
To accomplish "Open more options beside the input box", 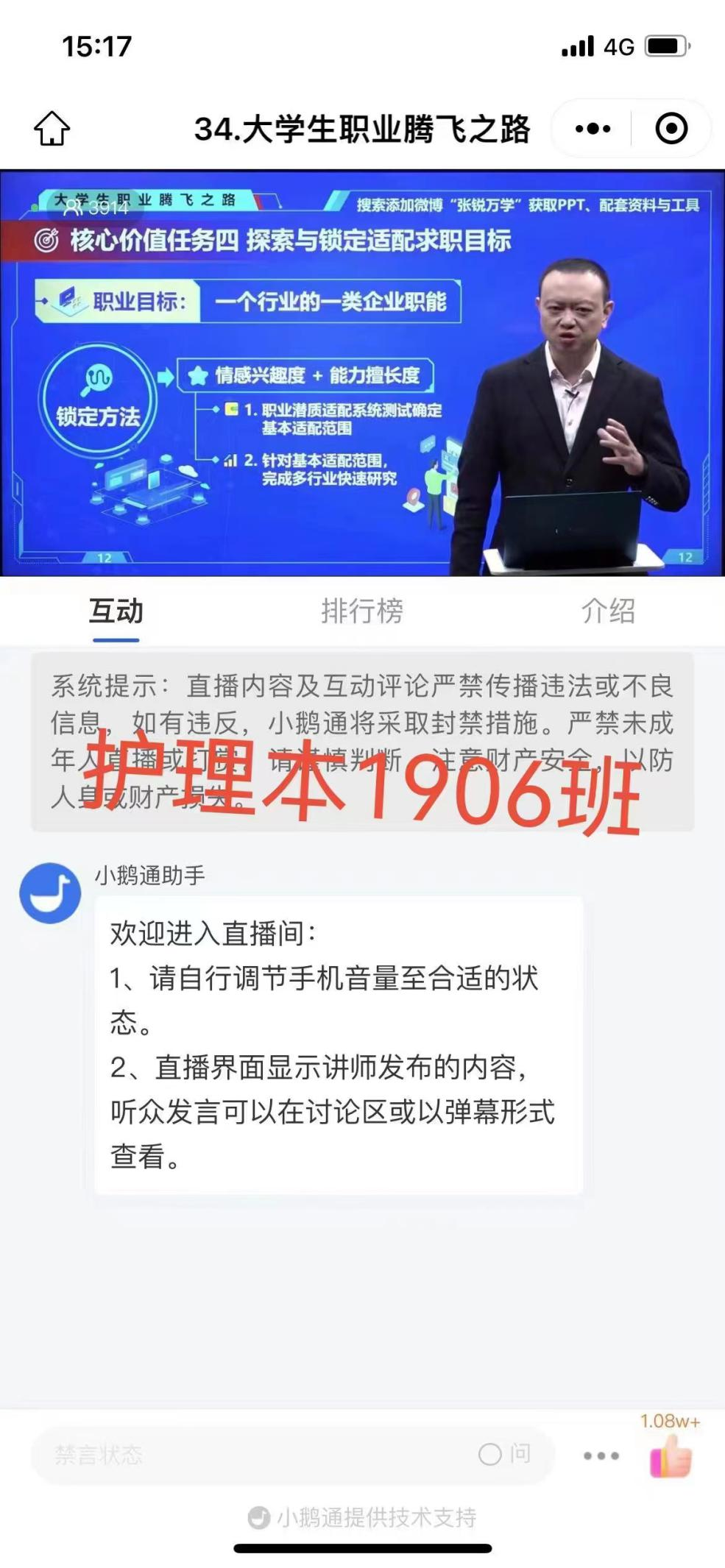I will pos(601,1455).
